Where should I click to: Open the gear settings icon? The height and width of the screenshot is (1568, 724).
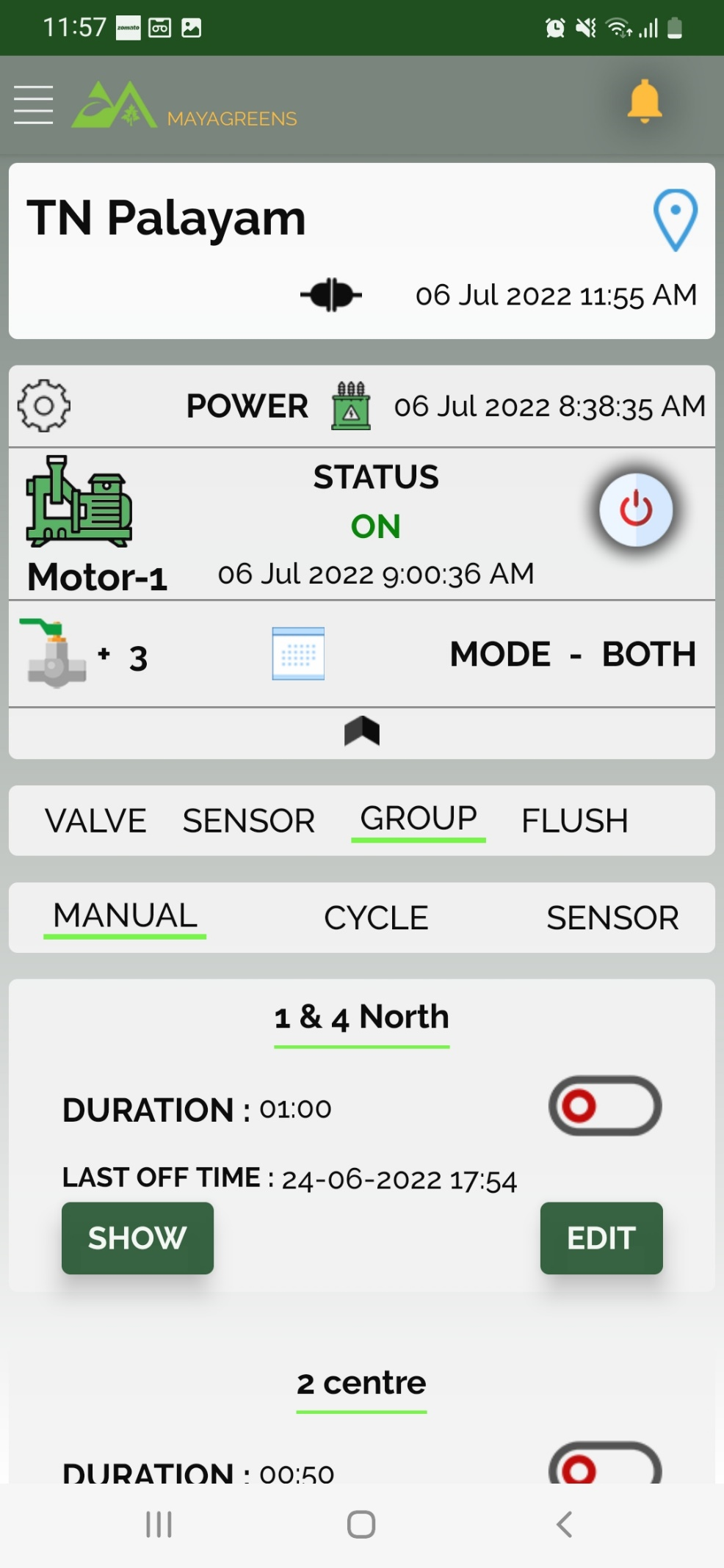(x=43, y=405)
